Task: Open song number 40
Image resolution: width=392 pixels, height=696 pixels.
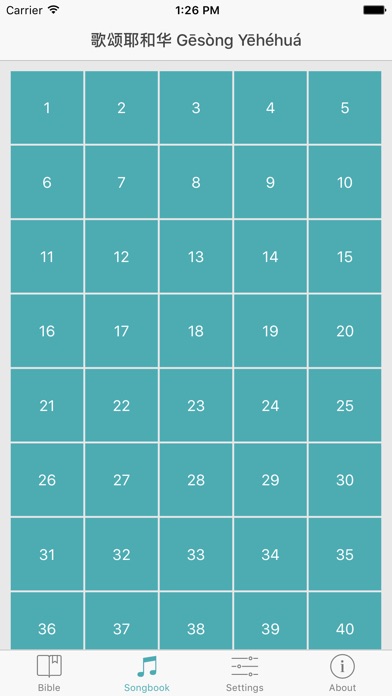Action: point(345,621)
